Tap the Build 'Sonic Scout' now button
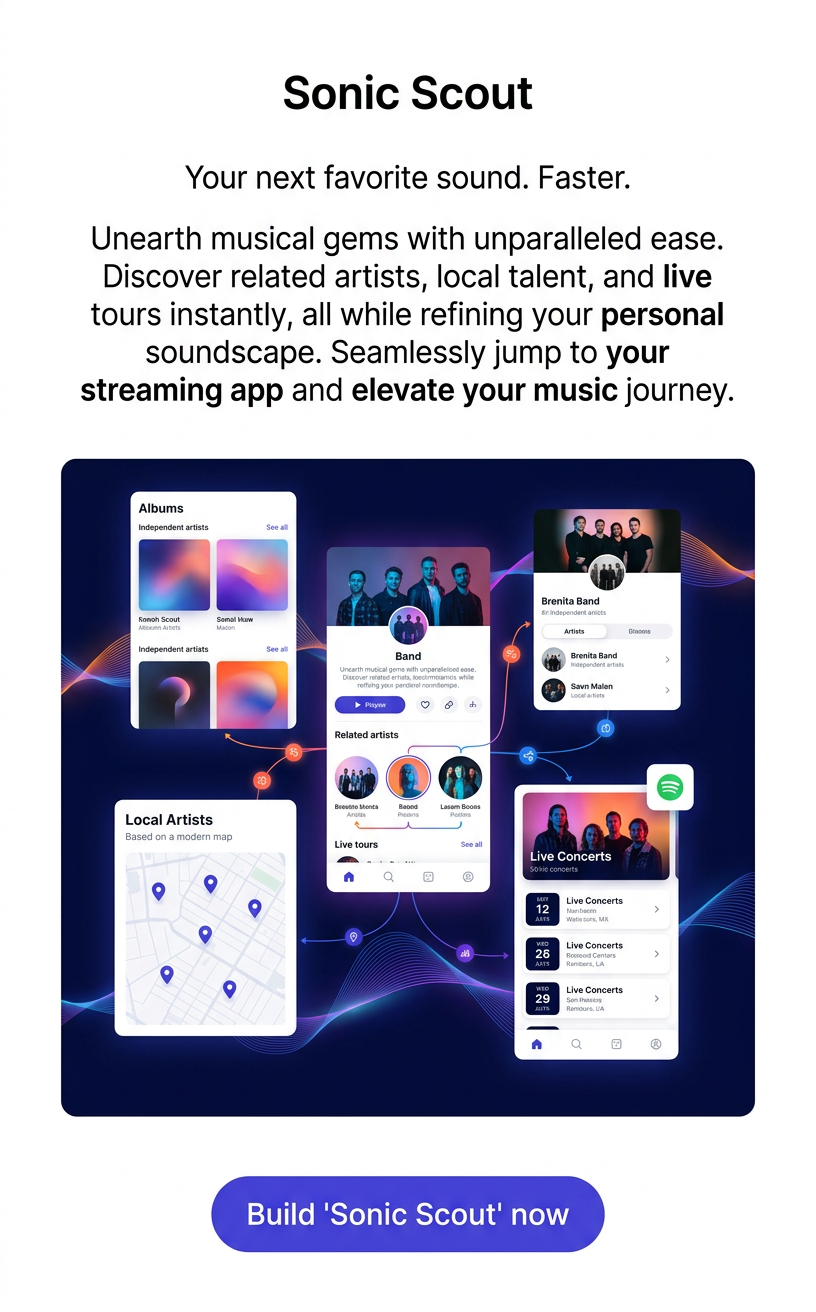816x1312 pixels. (407, 1214)
